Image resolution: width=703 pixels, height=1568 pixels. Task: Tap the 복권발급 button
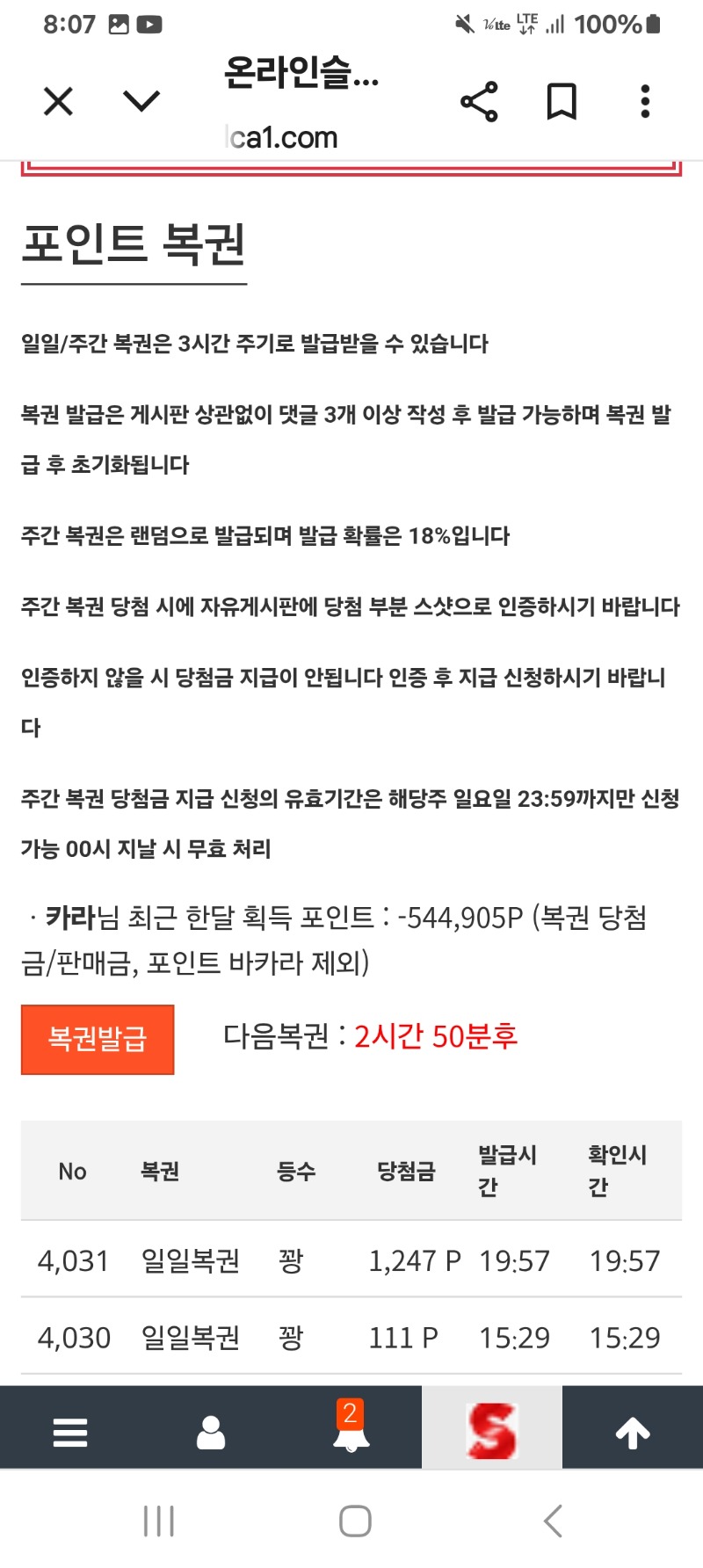(x=98, y=1039)
